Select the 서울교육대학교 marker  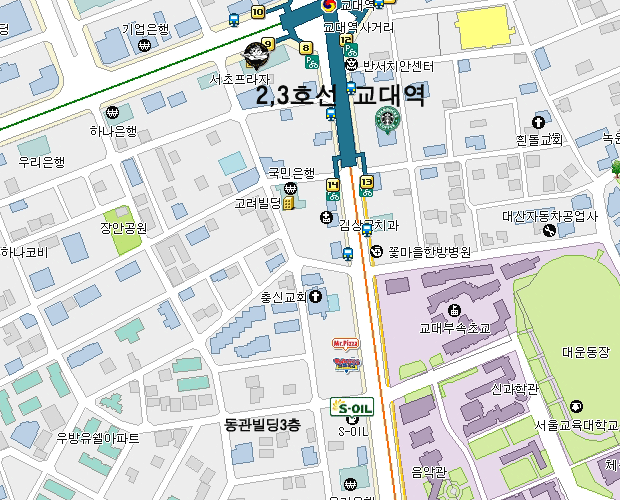point(576,406)
